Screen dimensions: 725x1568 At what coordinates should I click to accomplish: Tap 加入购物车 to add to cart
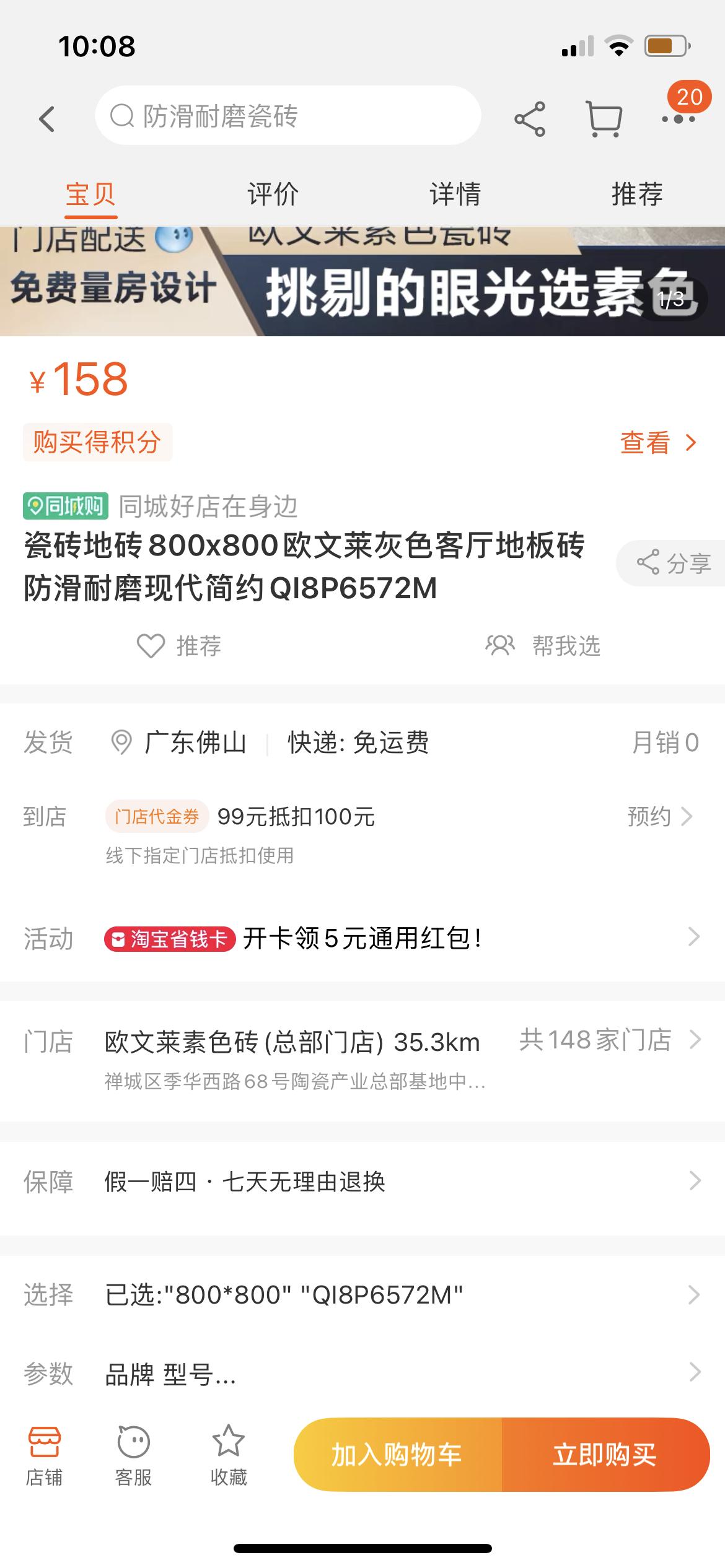(x=397, y=1454)
